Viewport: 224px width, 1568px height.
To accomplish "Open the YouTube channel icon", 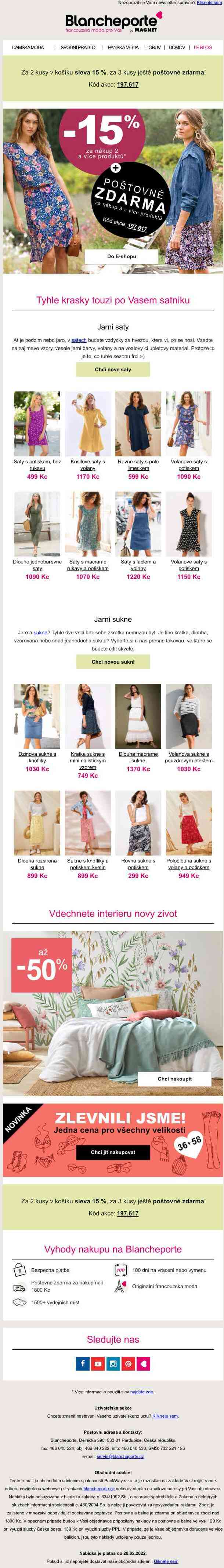I will coord(98,1364).
